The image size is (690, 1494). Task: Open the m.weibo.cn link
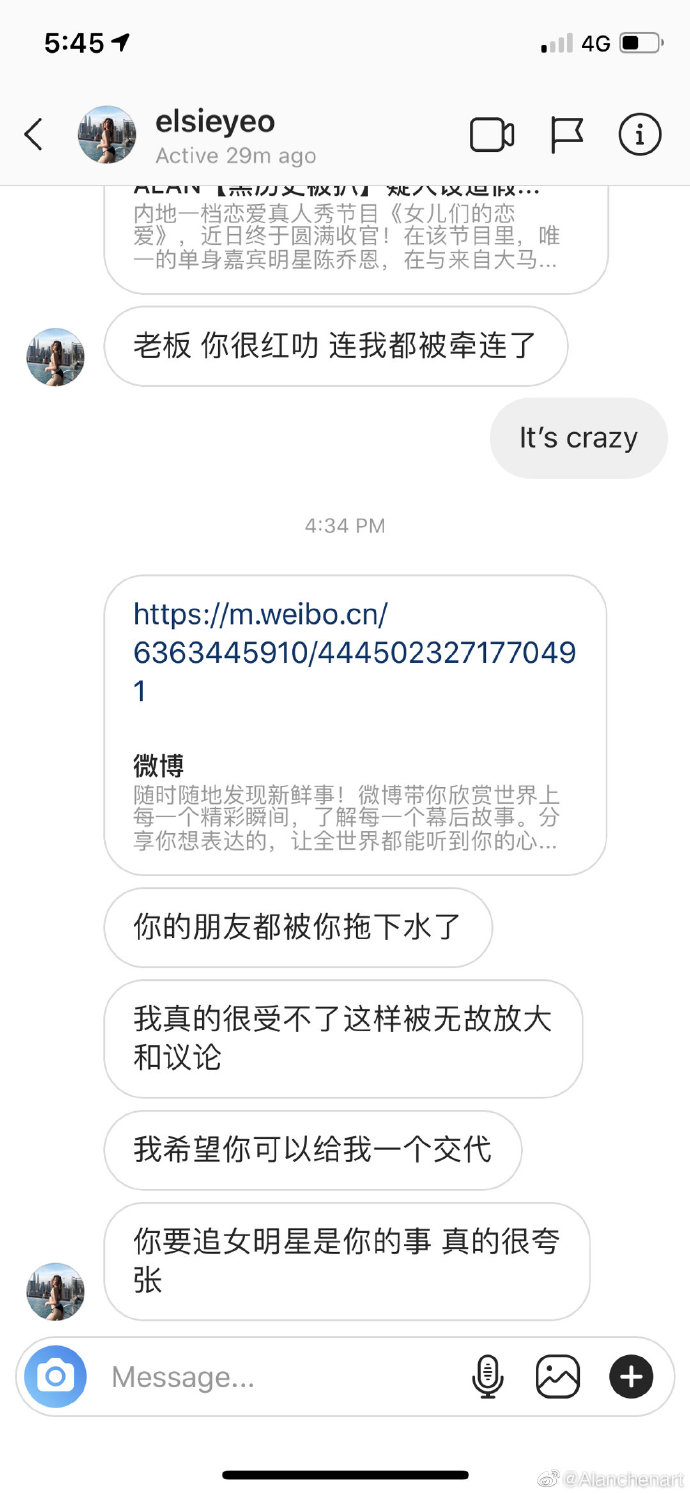[x=354, y=652]
